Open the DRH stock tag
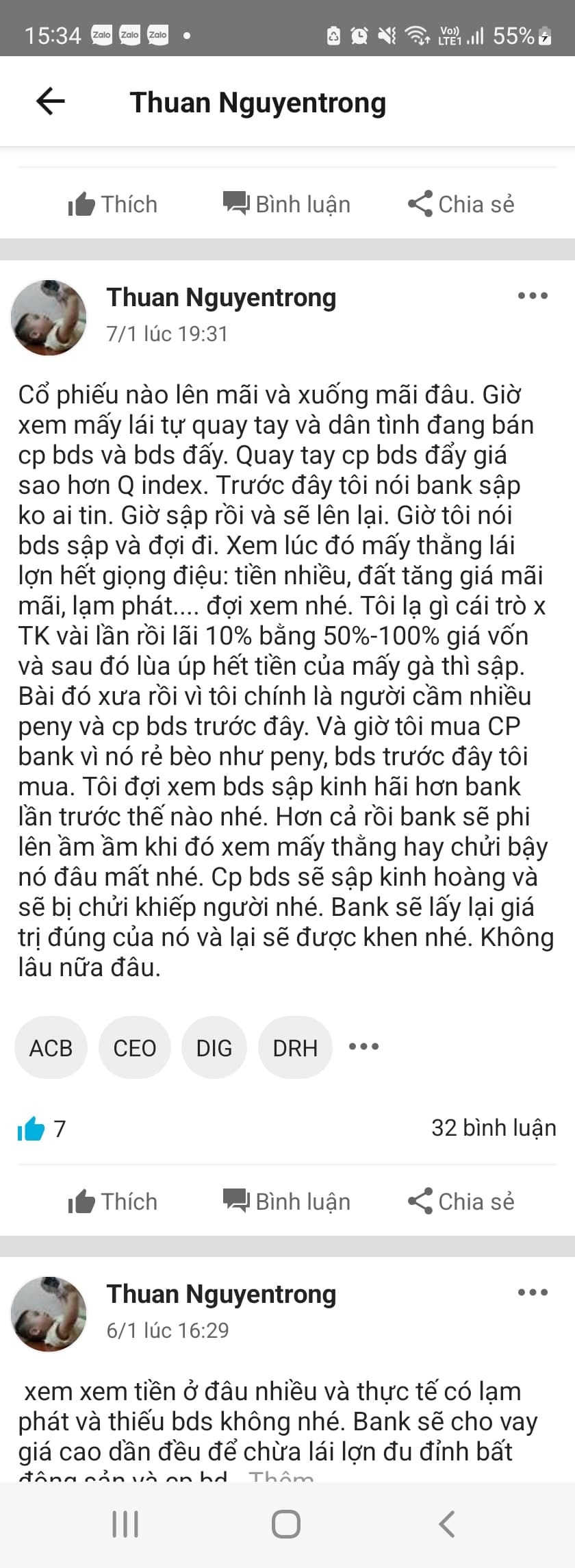The image size is (575, 1568). point(295,1047)
